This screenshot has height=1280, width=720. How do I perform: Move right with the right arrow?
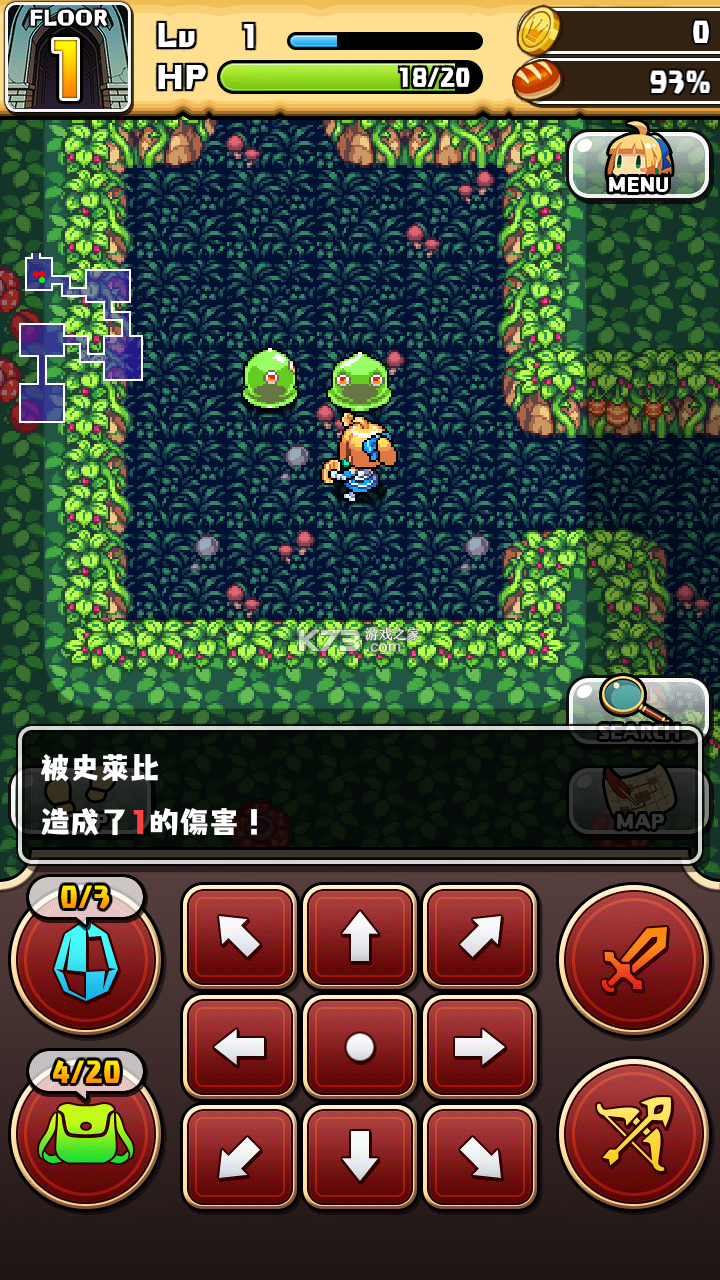480,1047
